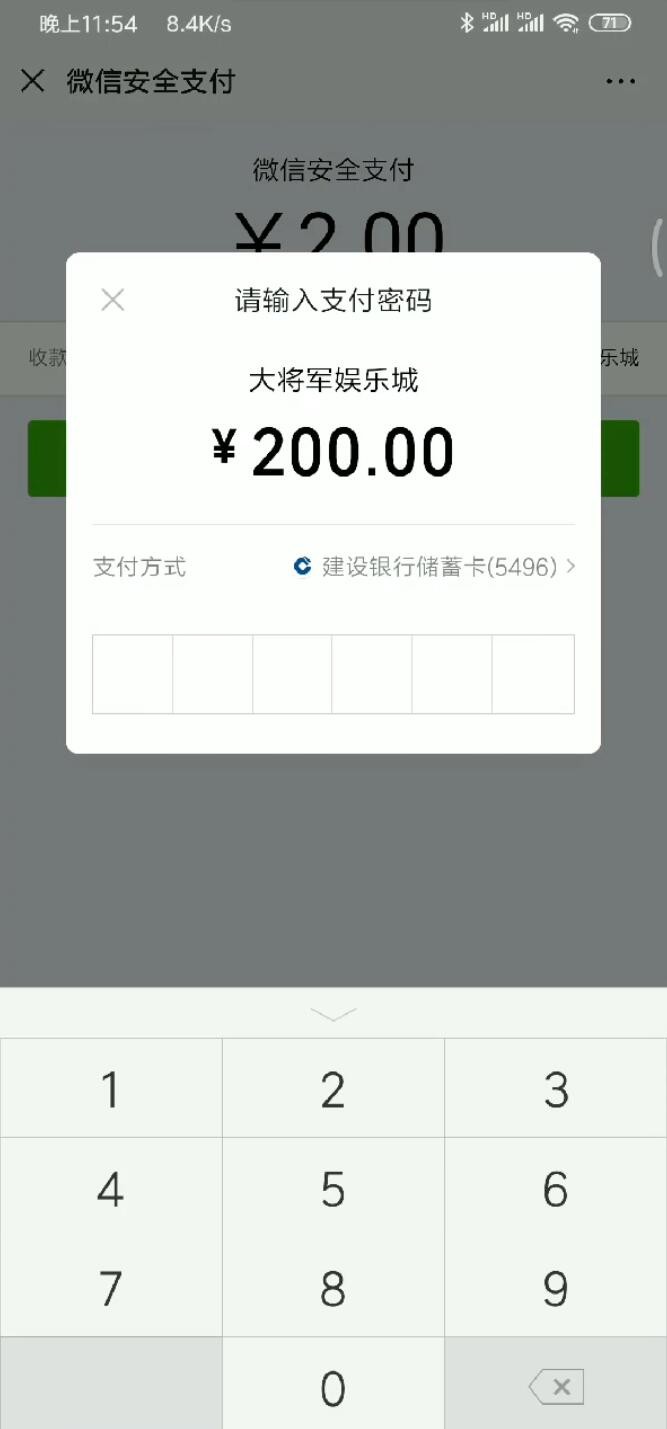Enter digit 8 on the keypad
The height and width of the screenshot is (1429, 667).
coord(333,1288)
